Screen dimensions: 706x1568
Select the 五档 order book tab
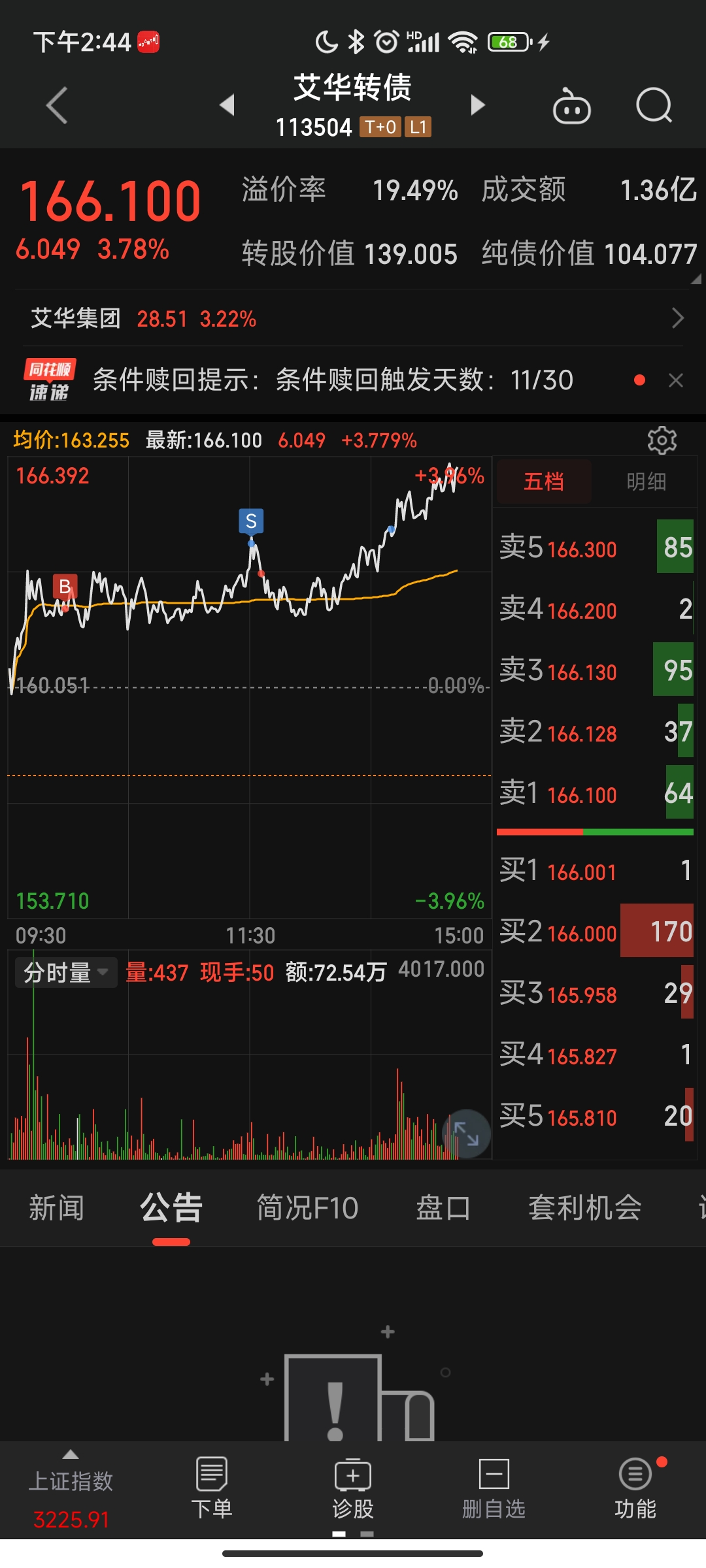(544, 482)
